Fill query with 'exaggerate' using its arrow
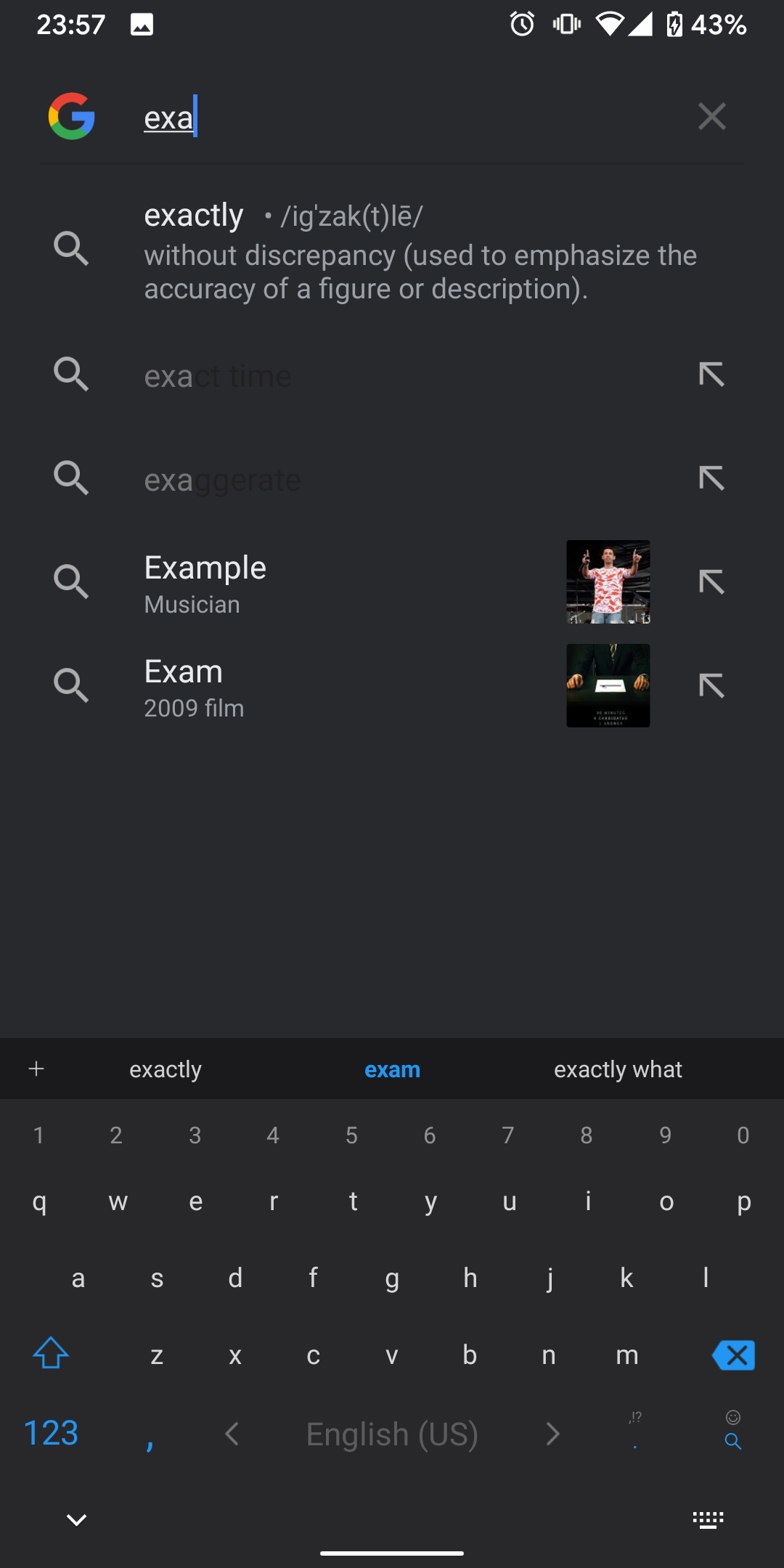Viewport: 784px width, 1568px height. [x=711, y=478]
